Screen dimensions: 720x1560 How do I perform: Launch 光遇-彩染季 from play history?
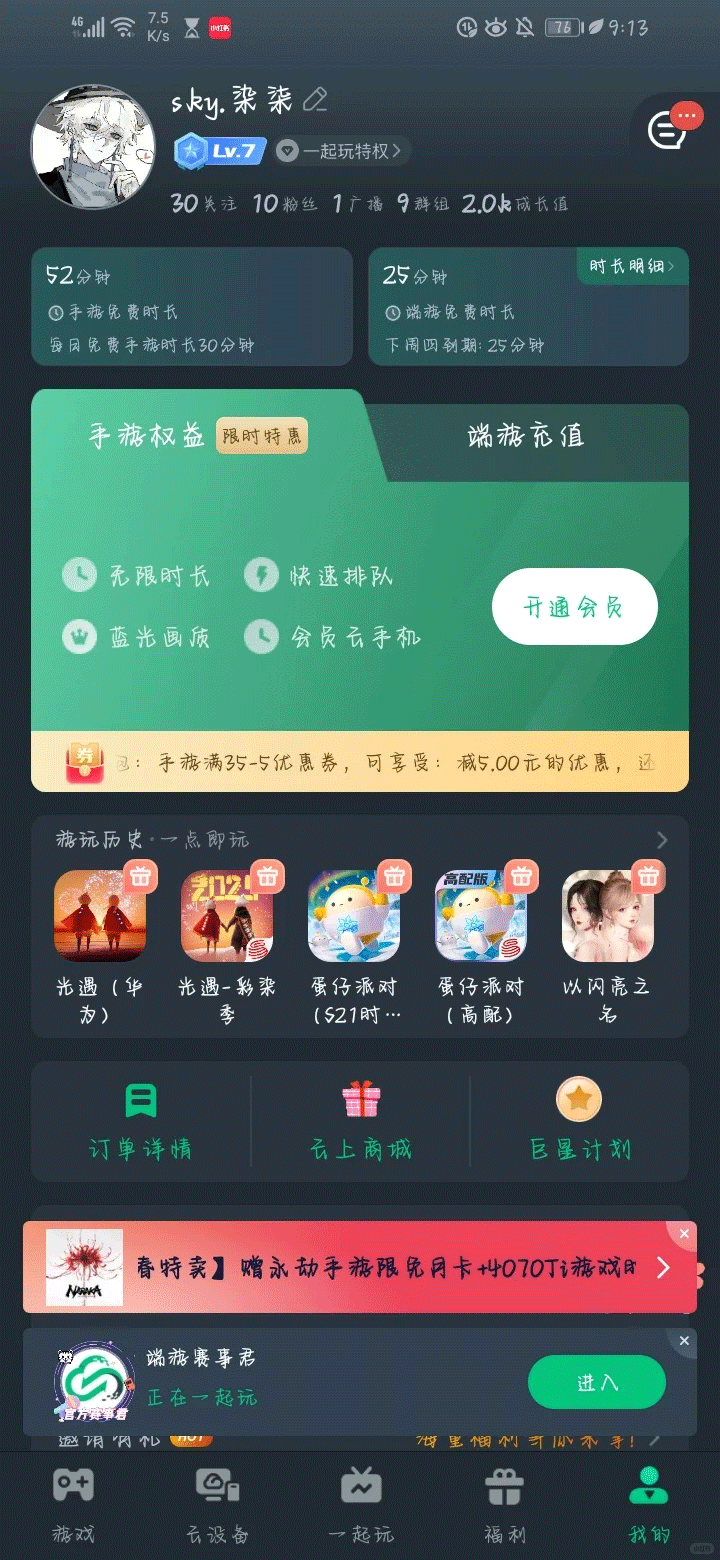point(227,915)
